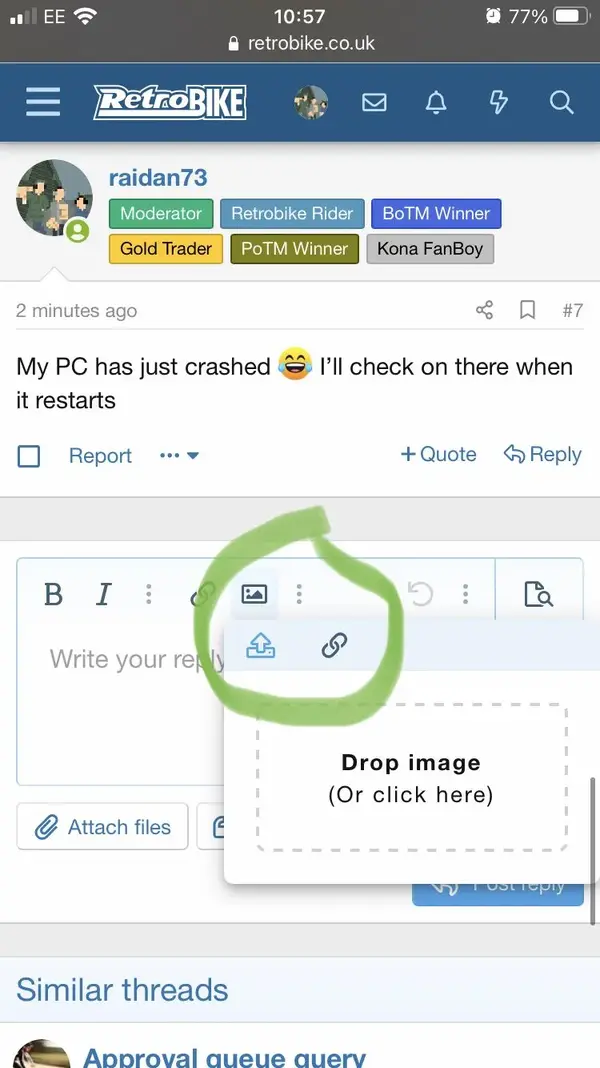
Task: Add the post to multi-quote
Action: click(438, 454)
